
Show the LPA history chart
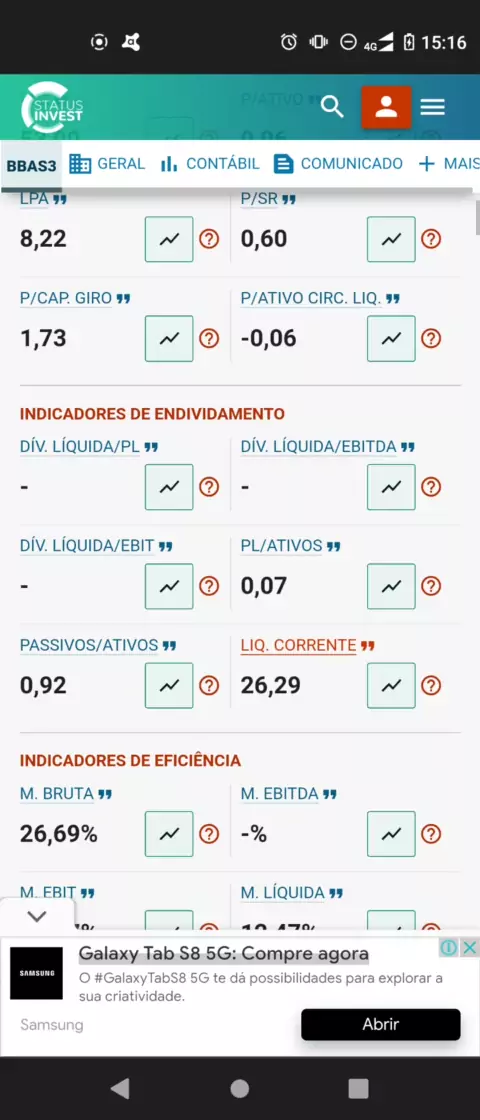click(169, 239)
